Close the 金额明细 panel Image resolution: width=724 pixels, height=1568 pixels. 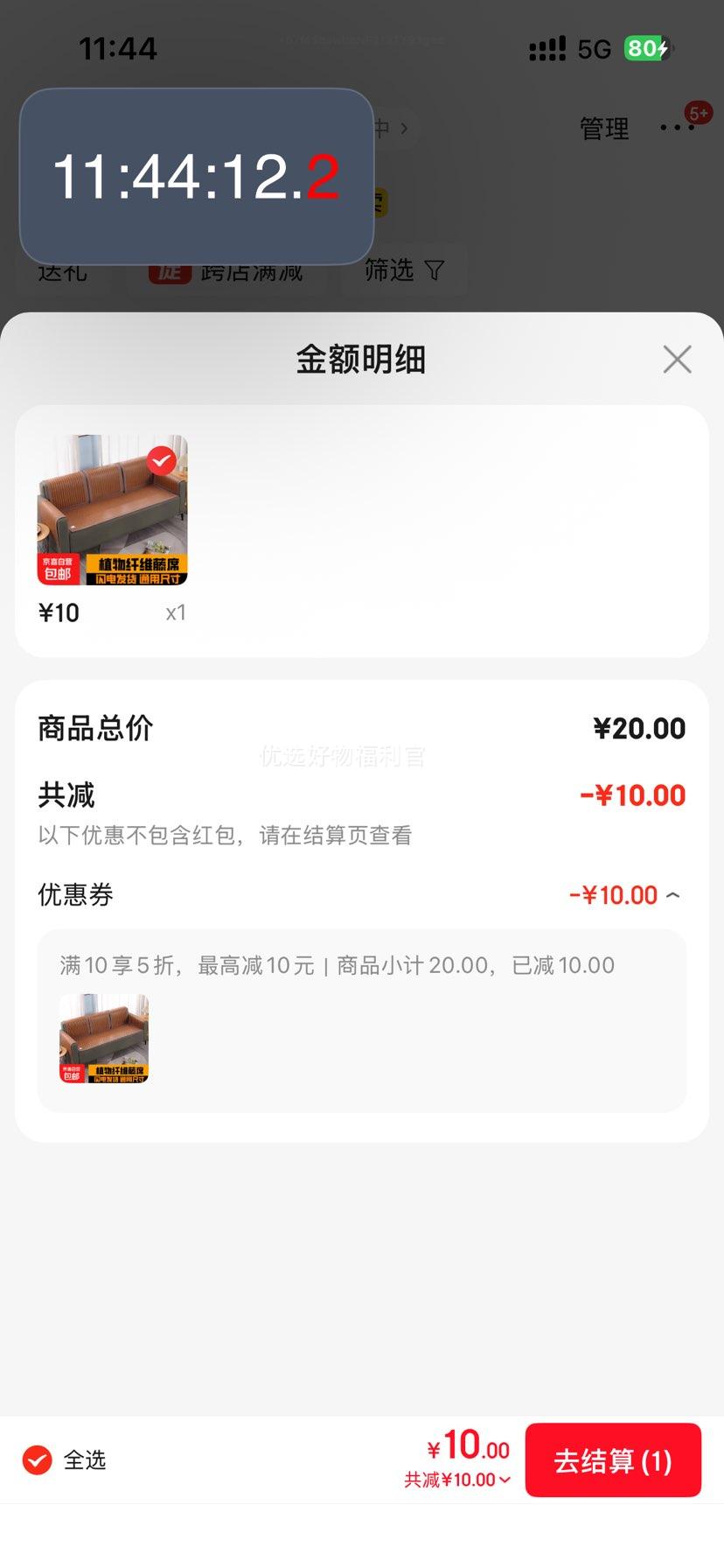(x=677, y=360)
